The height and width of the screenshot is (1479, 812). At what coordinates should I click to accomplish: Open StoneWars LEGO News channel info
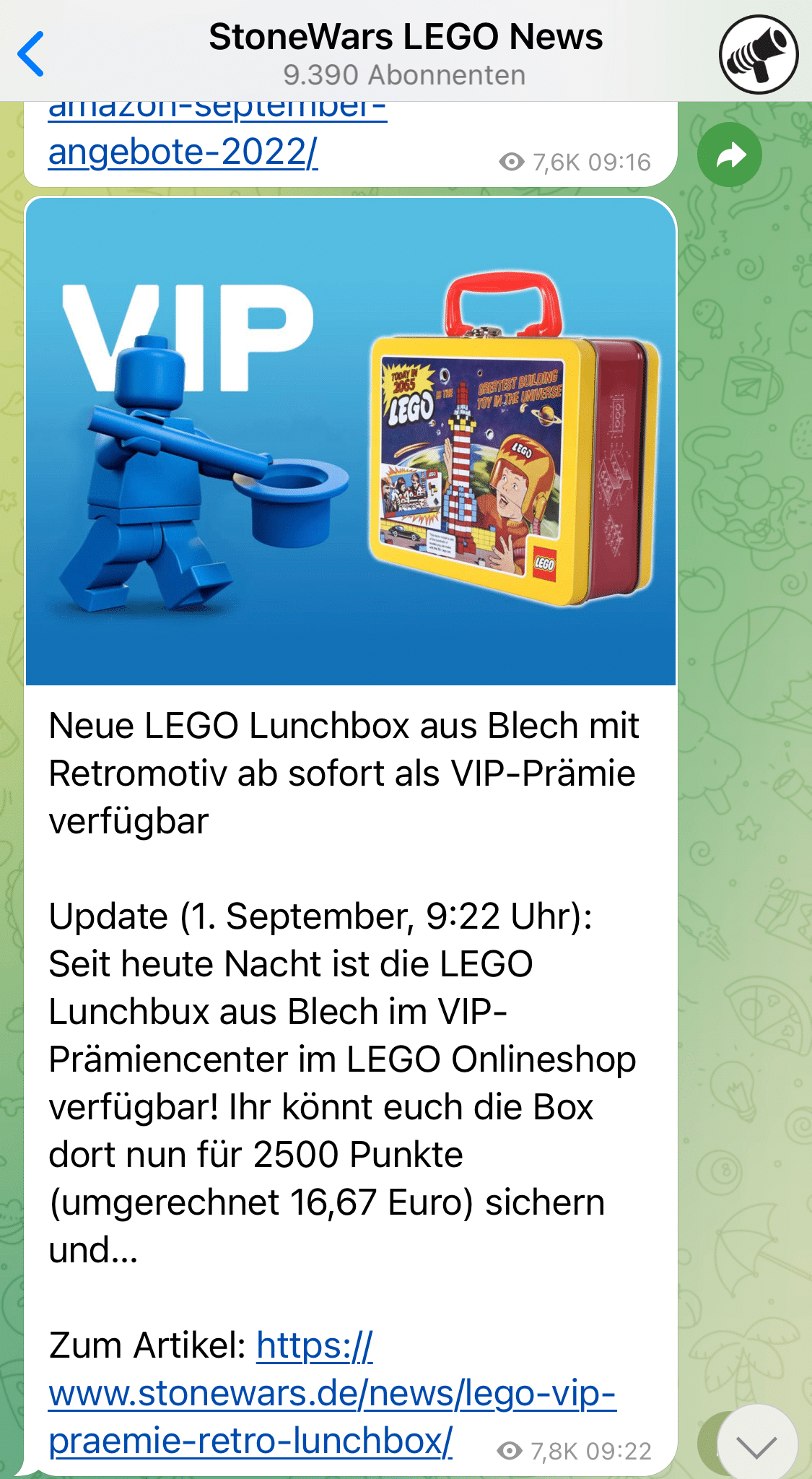[405, 53]
